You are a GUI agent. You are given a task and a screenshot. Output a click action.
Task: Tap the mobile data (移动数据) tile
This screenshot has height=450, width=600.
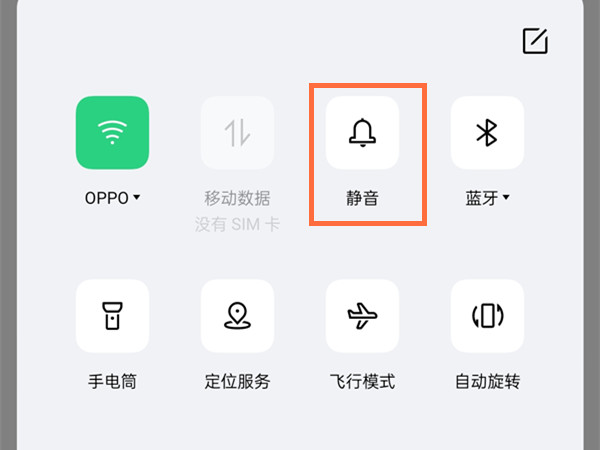coord(237,132)
